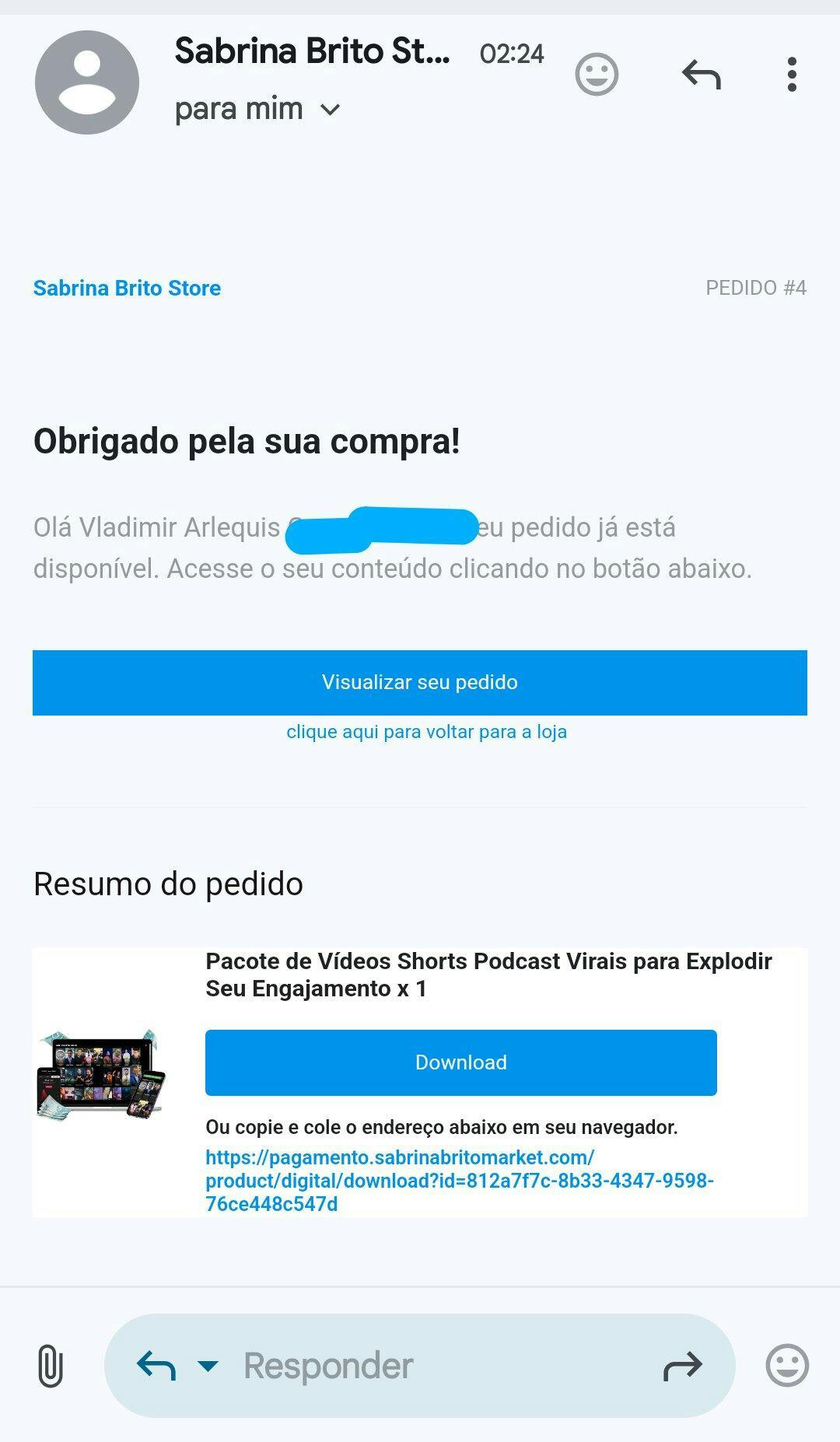This screenshot has height=1442, width=840.
Task: Open the pagamento.sabrinabritomarket.com download URL
Action: pyautogui.click(x=459, y=1181)
